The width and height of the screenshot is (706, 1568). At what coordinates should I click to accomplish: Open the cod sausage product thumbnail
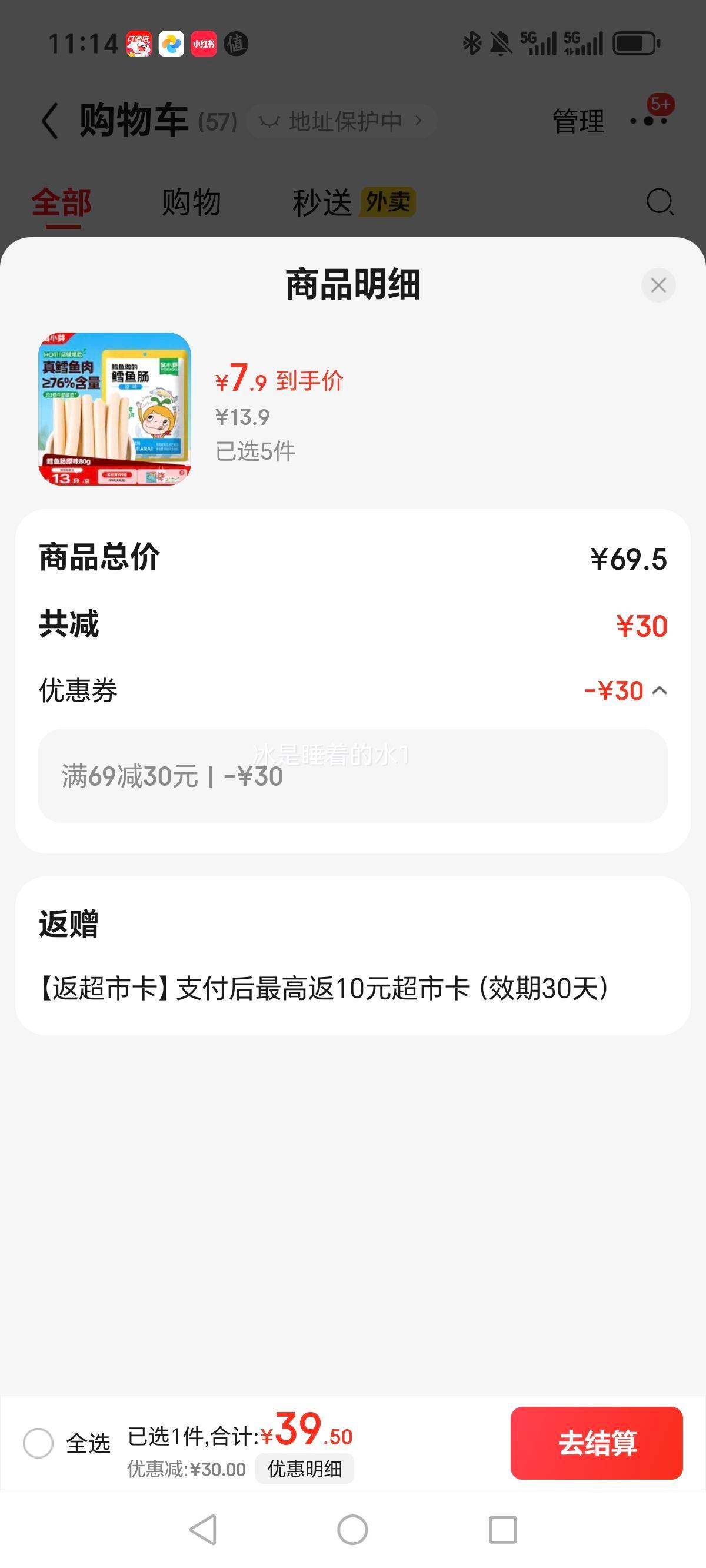114,409
